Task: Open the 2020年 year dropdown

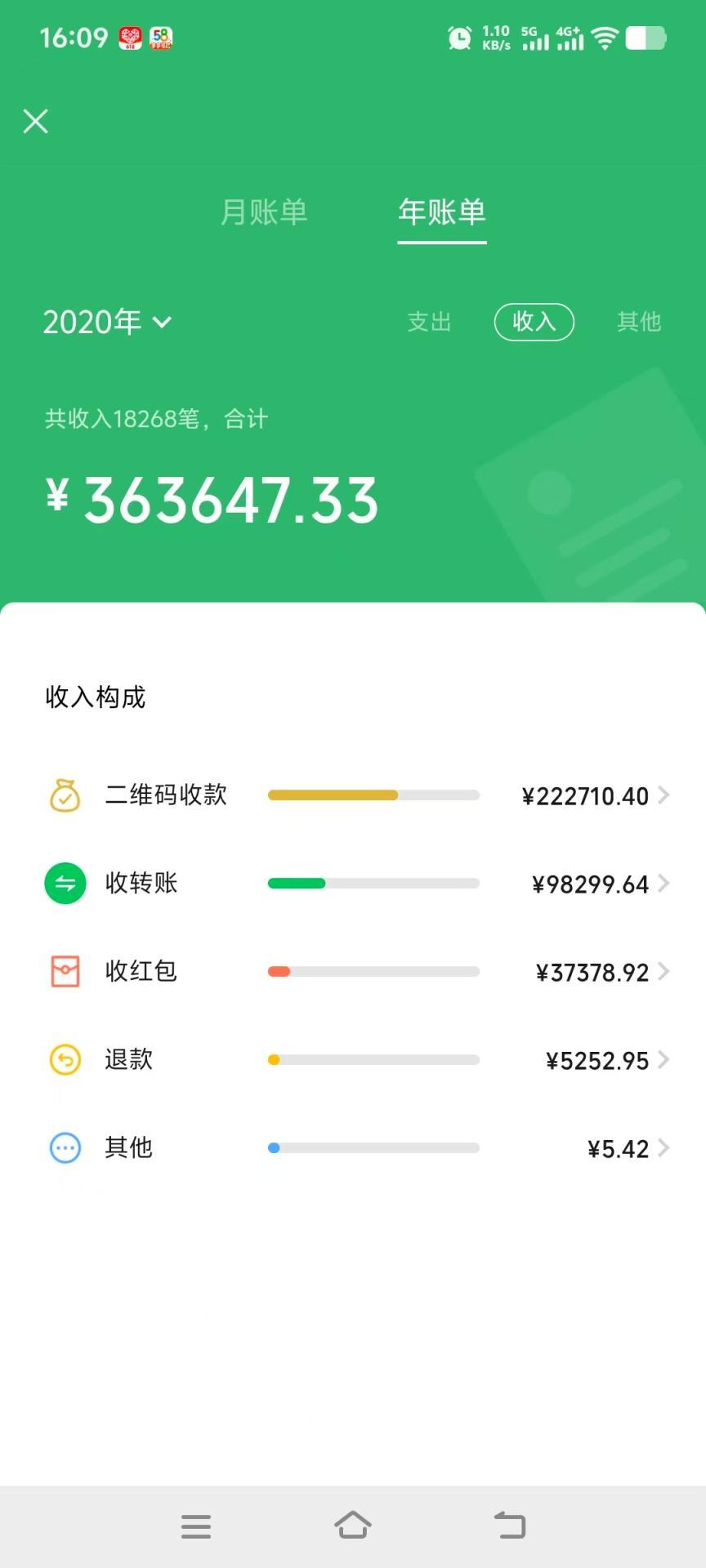Action: pos(107,322)
